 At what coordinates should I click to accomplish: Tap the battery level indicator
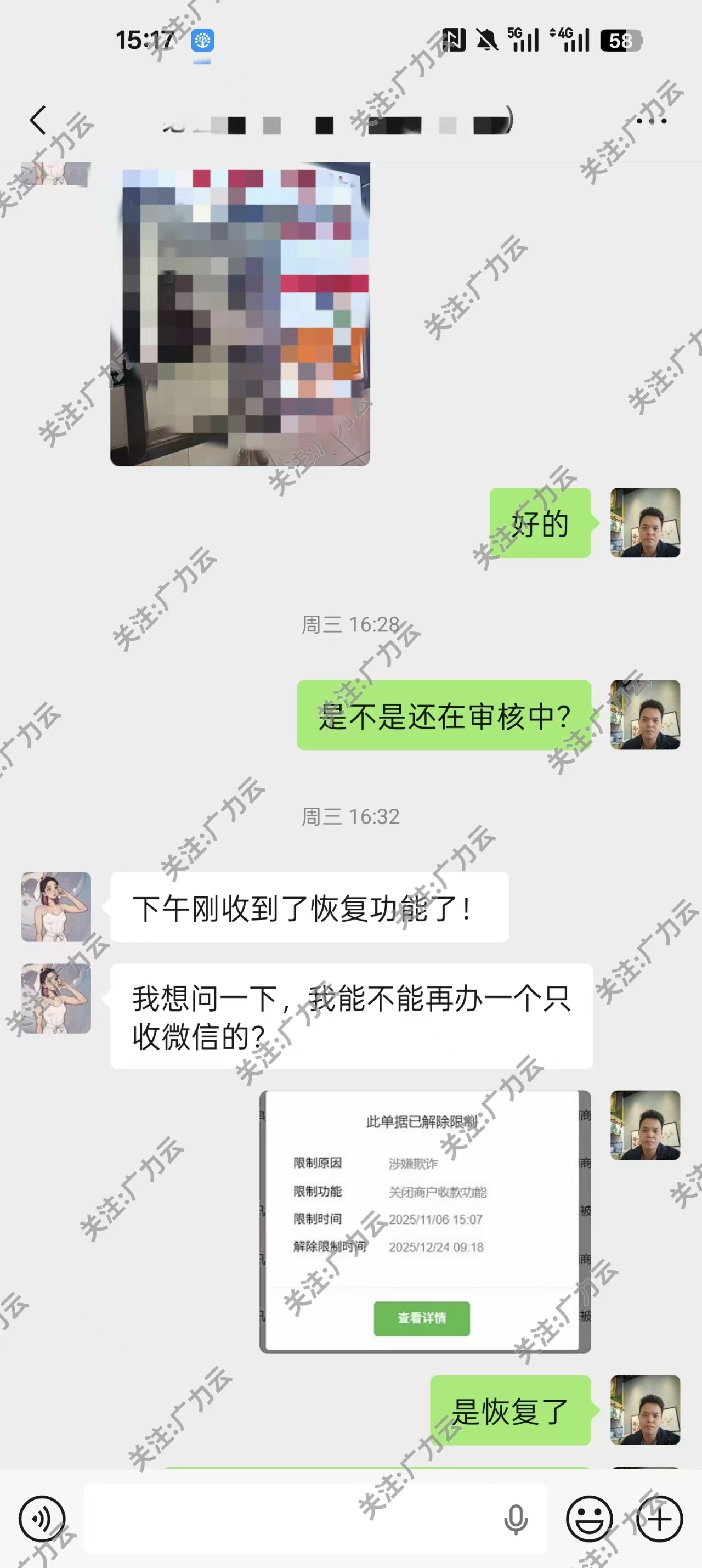620,40
